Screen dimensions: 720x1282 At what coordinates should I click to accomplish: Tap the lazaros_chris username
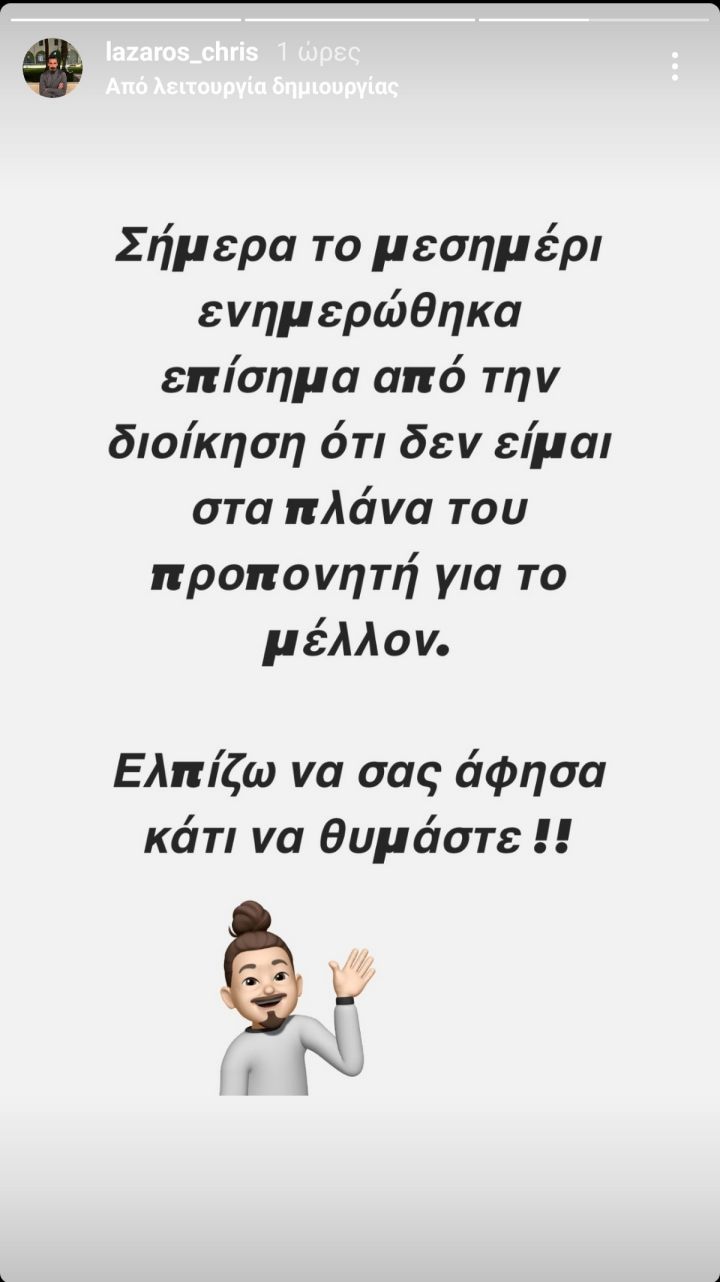point(182,53)
